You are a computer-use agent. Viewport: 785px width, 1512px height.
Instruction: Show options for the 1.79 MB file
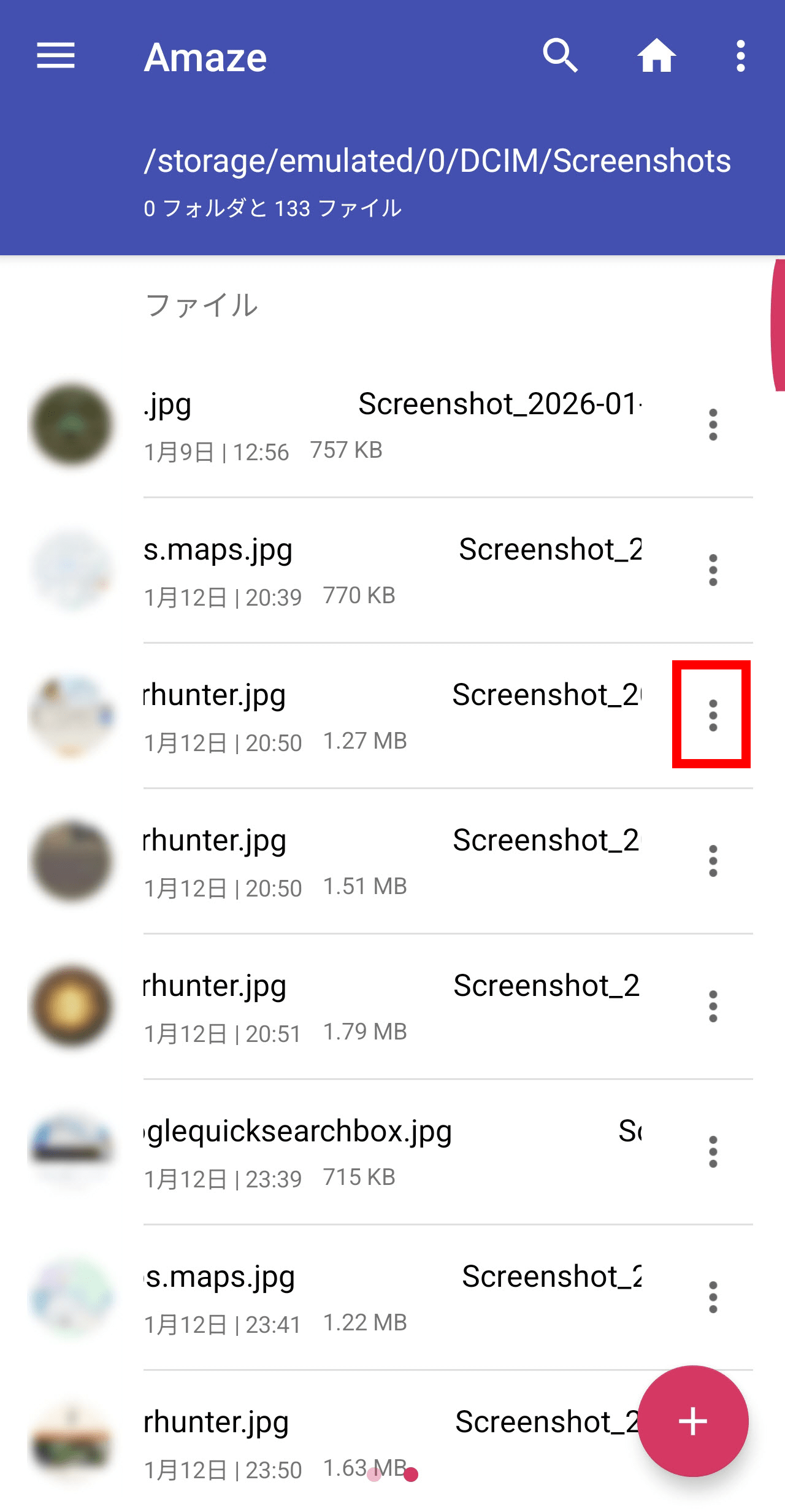pos(713,1006)
